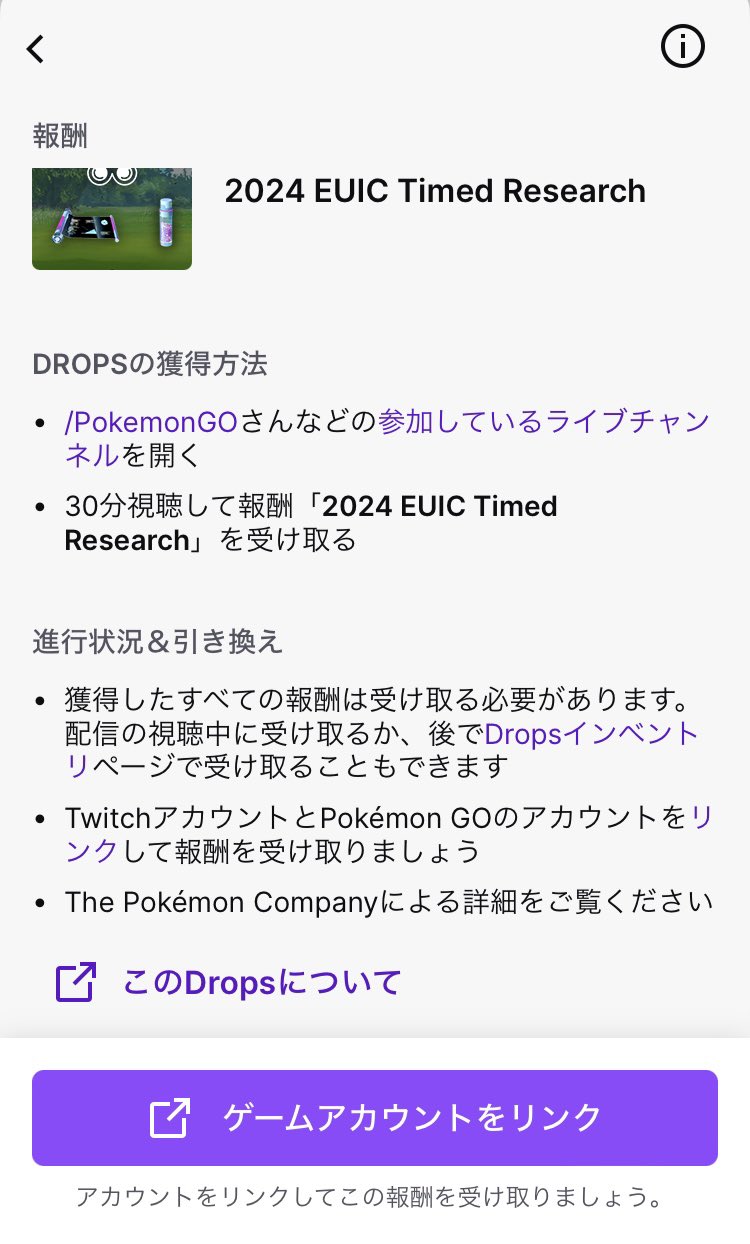Tap the ゲームアカウントをリンク button

coord(375,1117)
